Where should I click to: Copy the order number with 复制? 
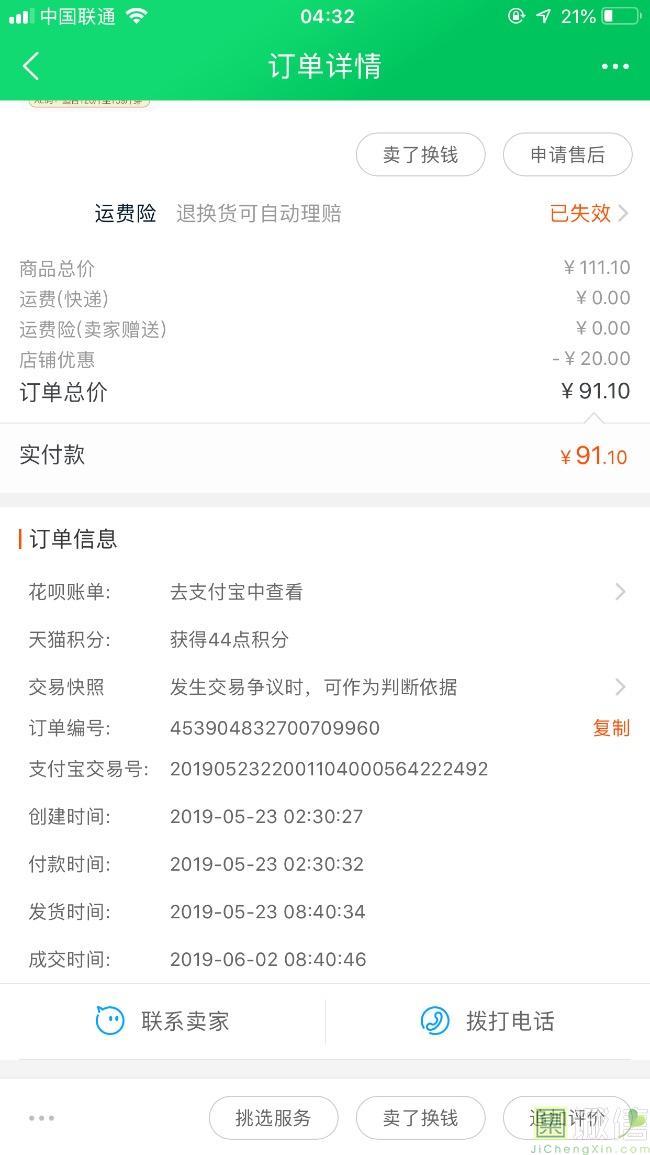click(611, 728)
